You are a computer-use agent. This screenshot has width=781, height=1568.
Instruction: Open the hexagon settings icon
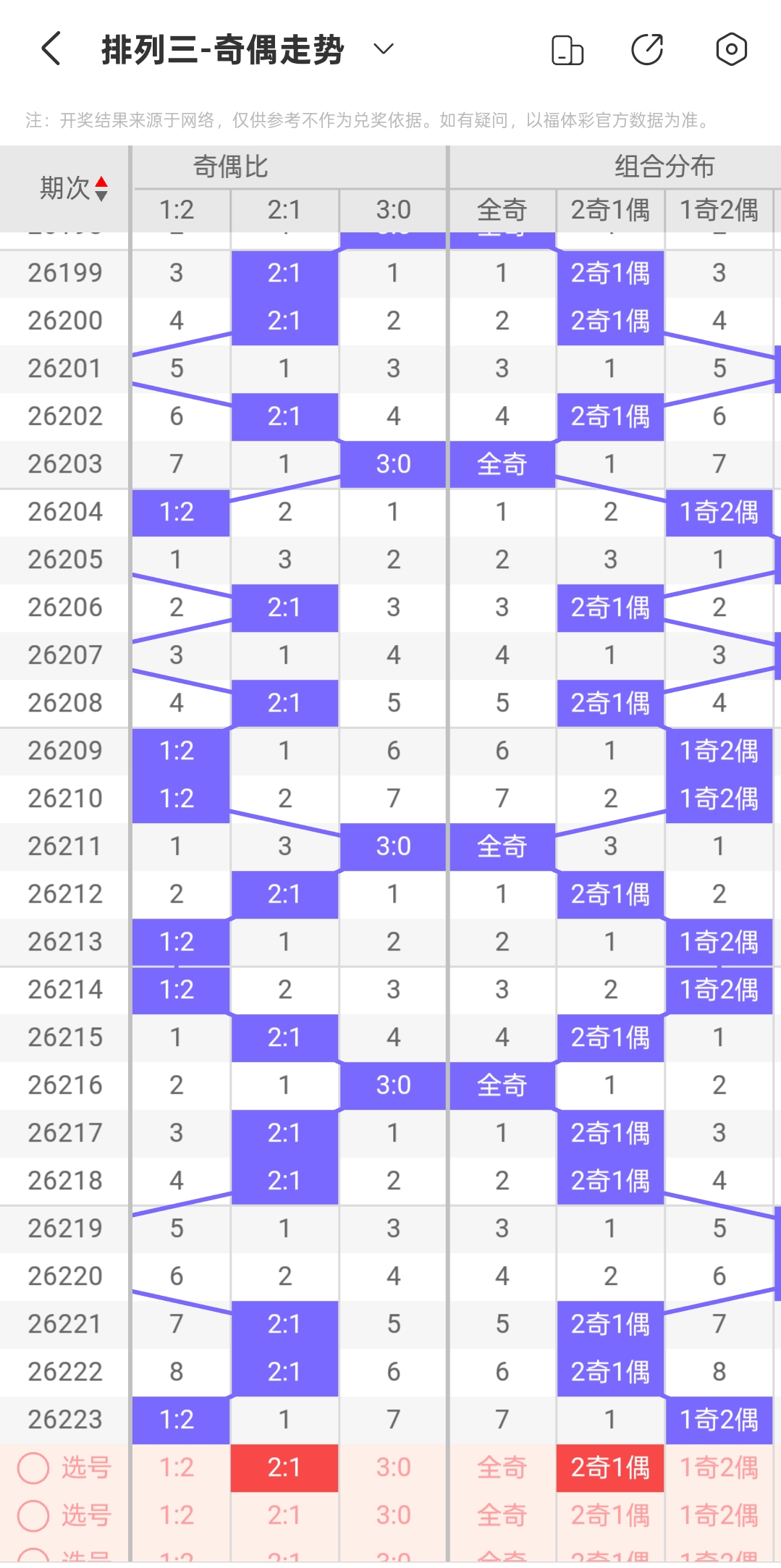pos(731,49)
